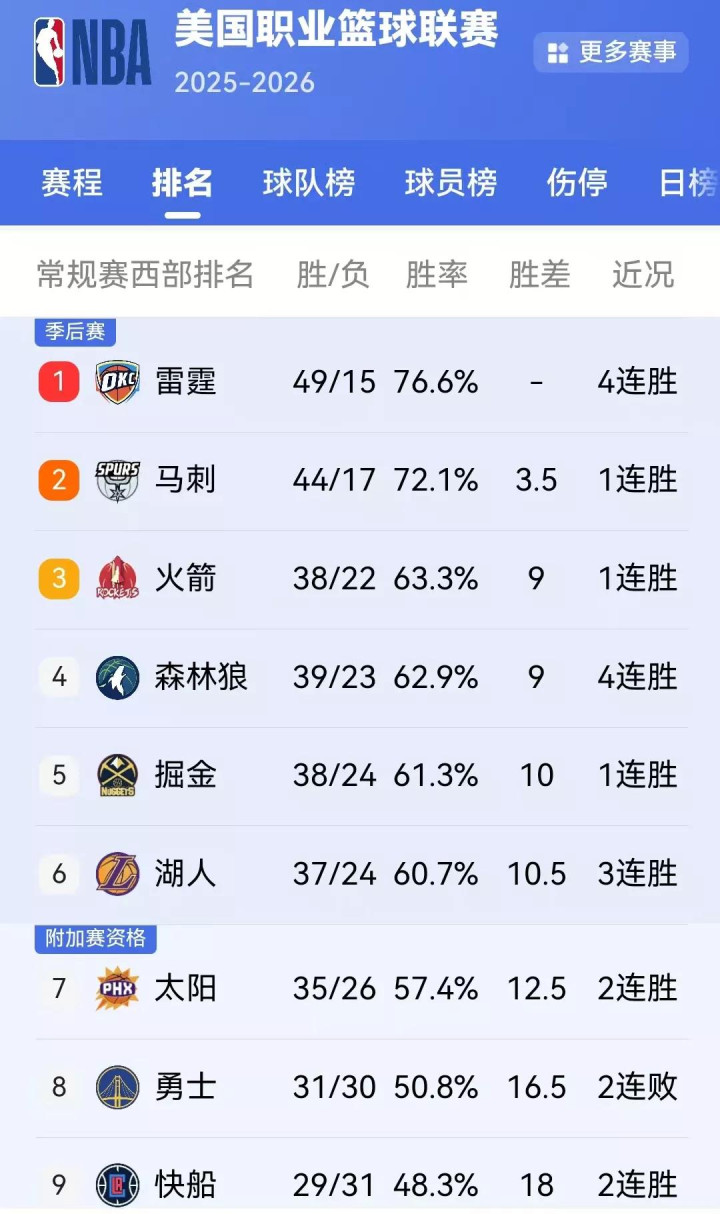
Task: Go to the 伤停 tab
Action: click(x=577, y=183)
